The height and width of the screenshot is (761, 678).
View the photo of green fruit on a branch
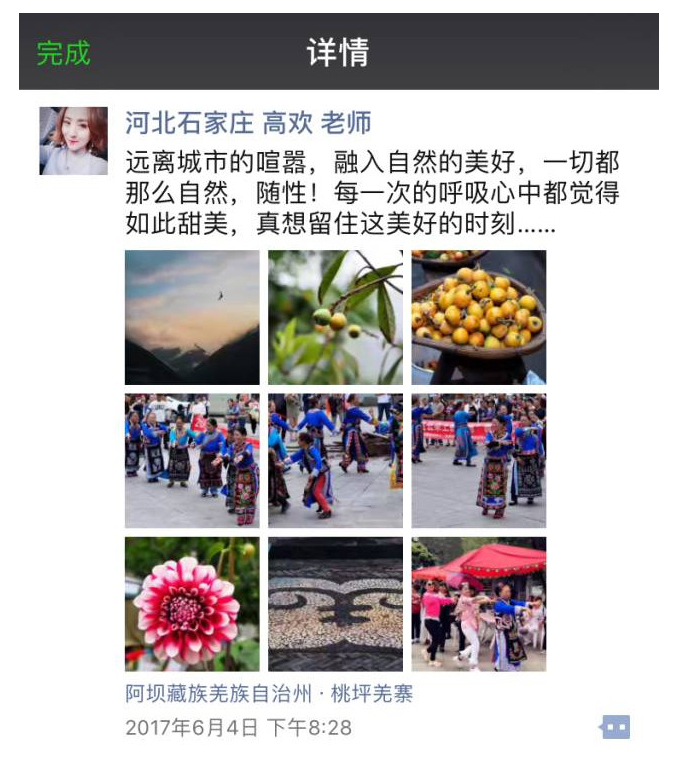335,317
